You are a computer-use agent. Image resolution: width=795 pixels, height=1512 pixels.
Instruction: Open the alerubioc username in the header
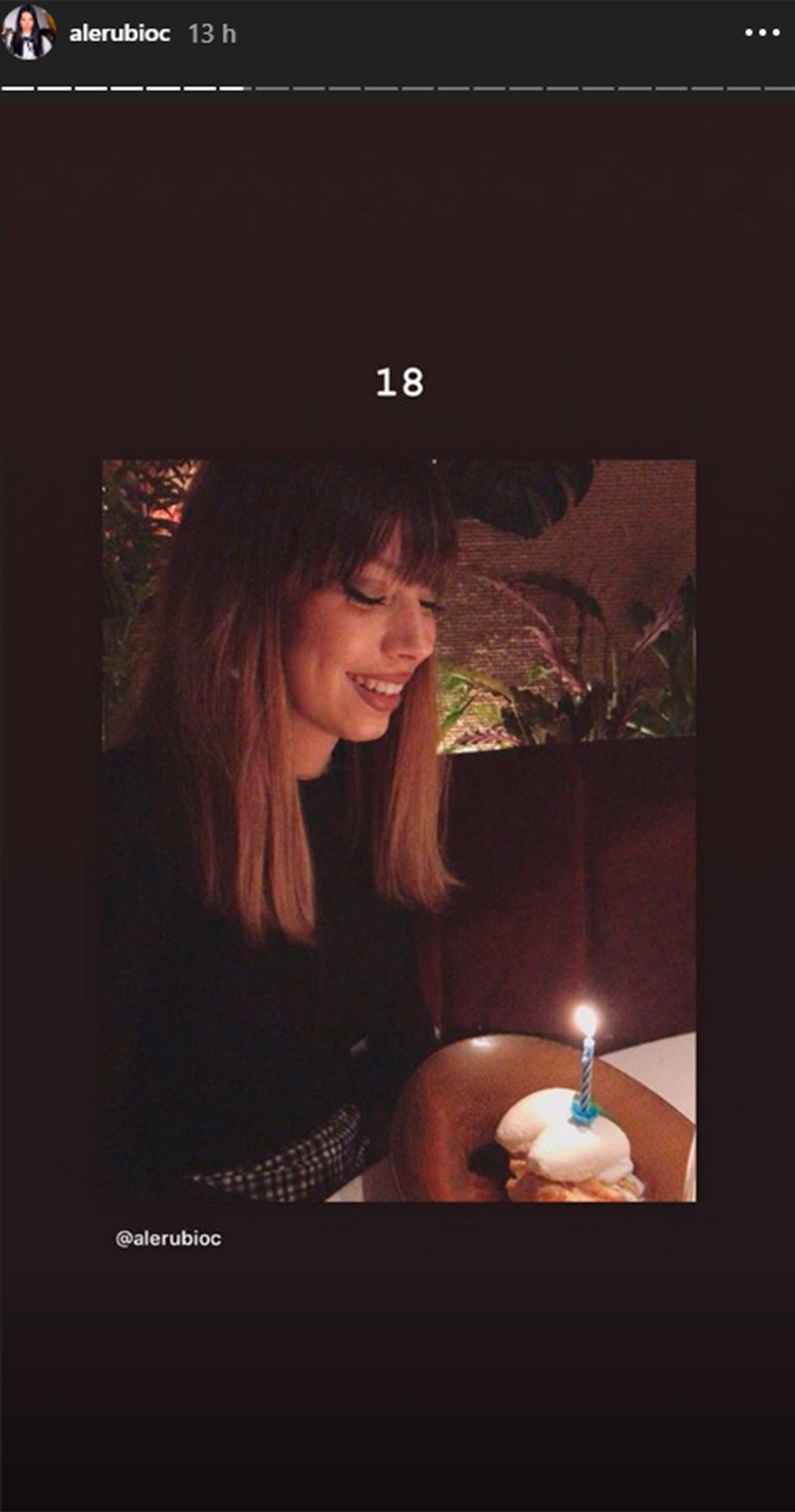[120, 33]
